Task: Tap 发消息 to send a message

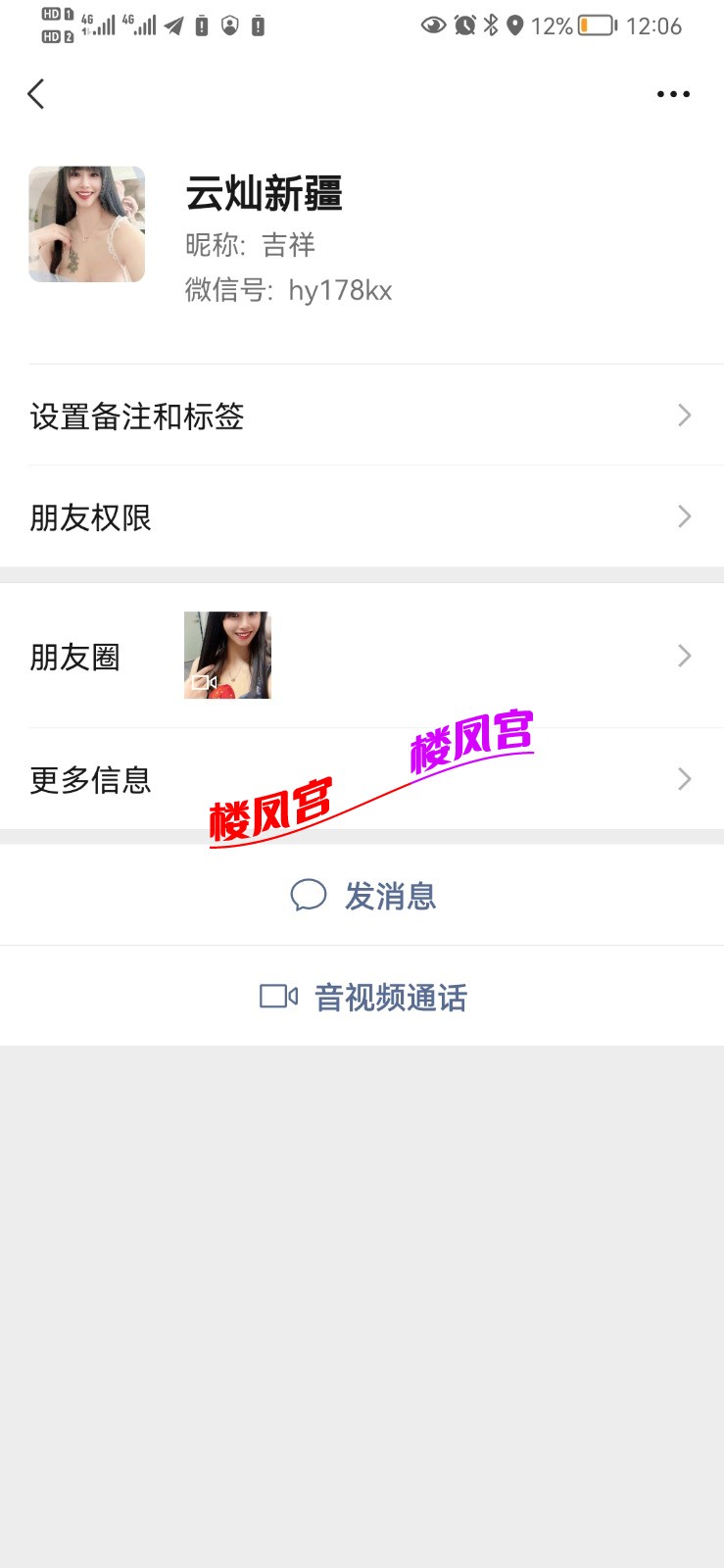Action: pyautogui.click(x=389, y=895)
